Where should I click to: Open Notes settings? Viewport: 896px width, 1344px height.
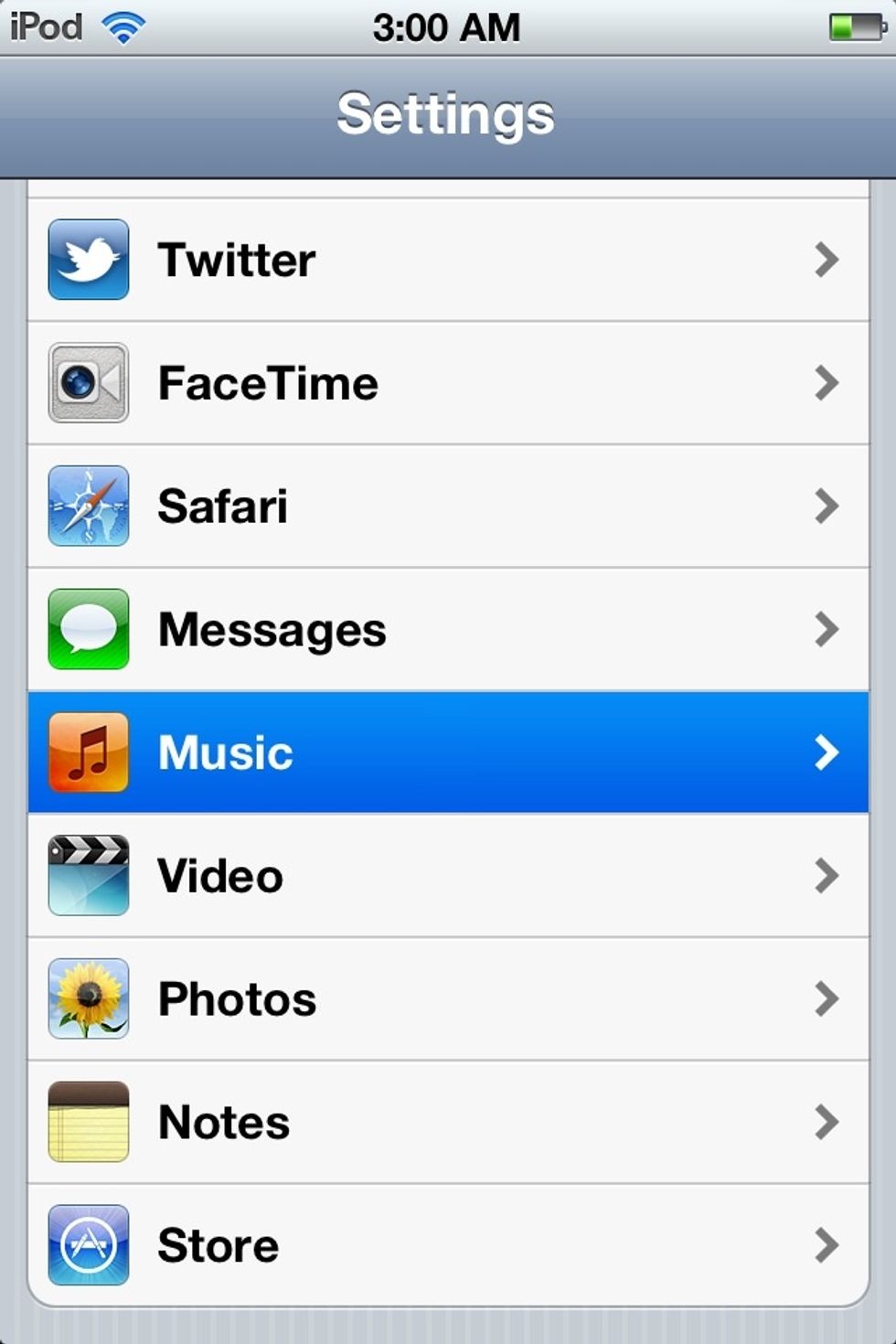click(x=448, y=1123)
